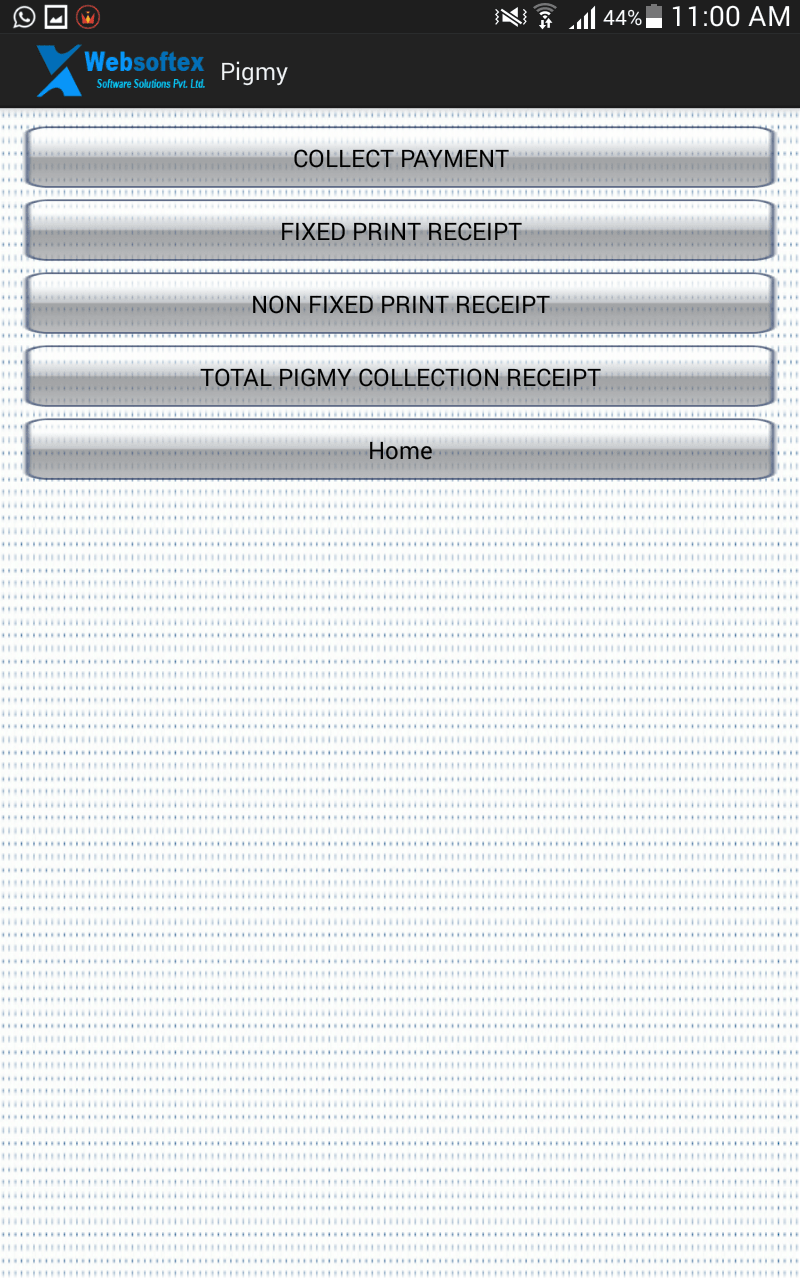Open Total Pigmy Collection Receipt
The image size is (800, 1280).
coord(400,377)
